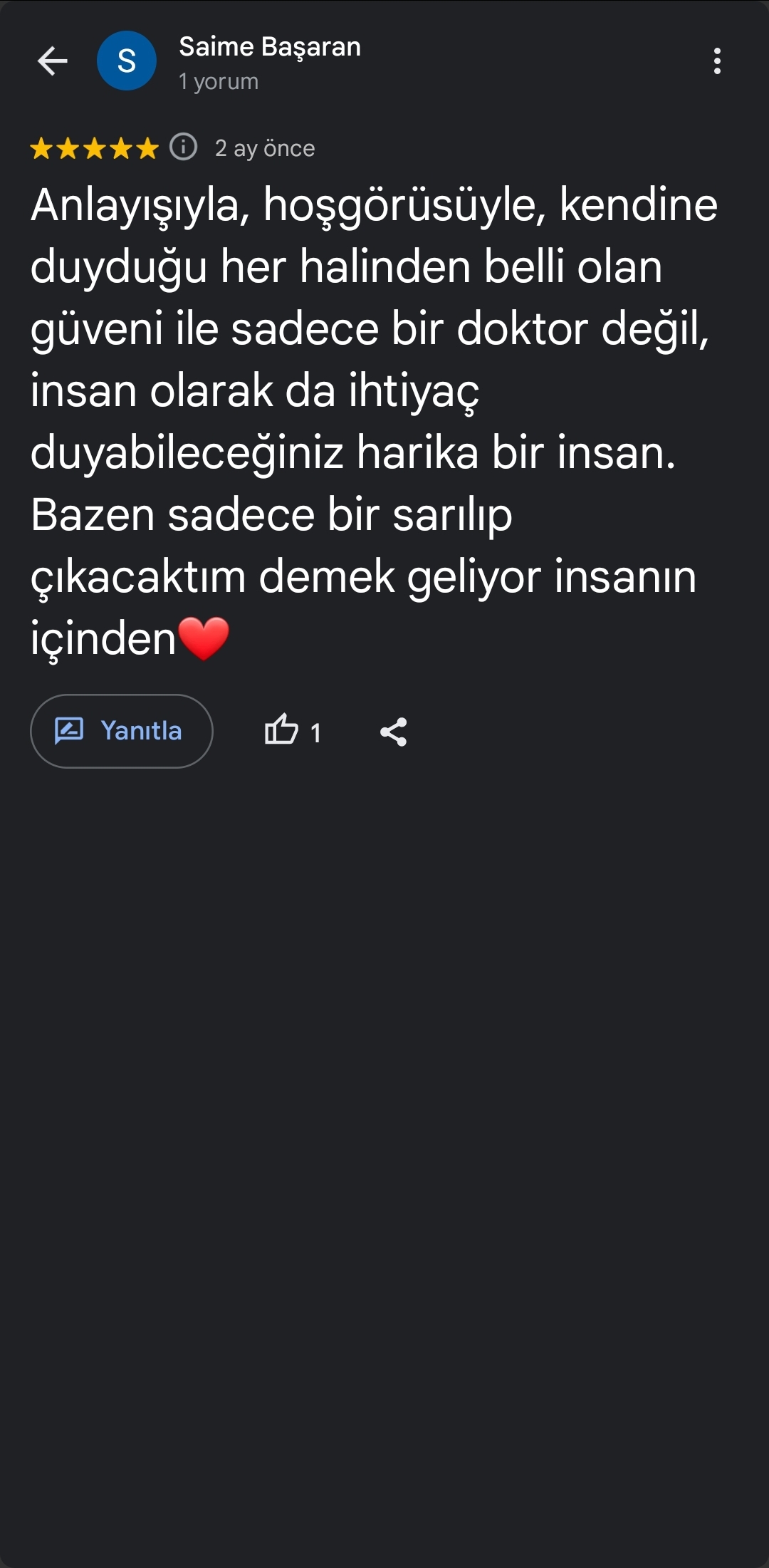
Task: Open the three-dot overflow menu
Action: 717,61
